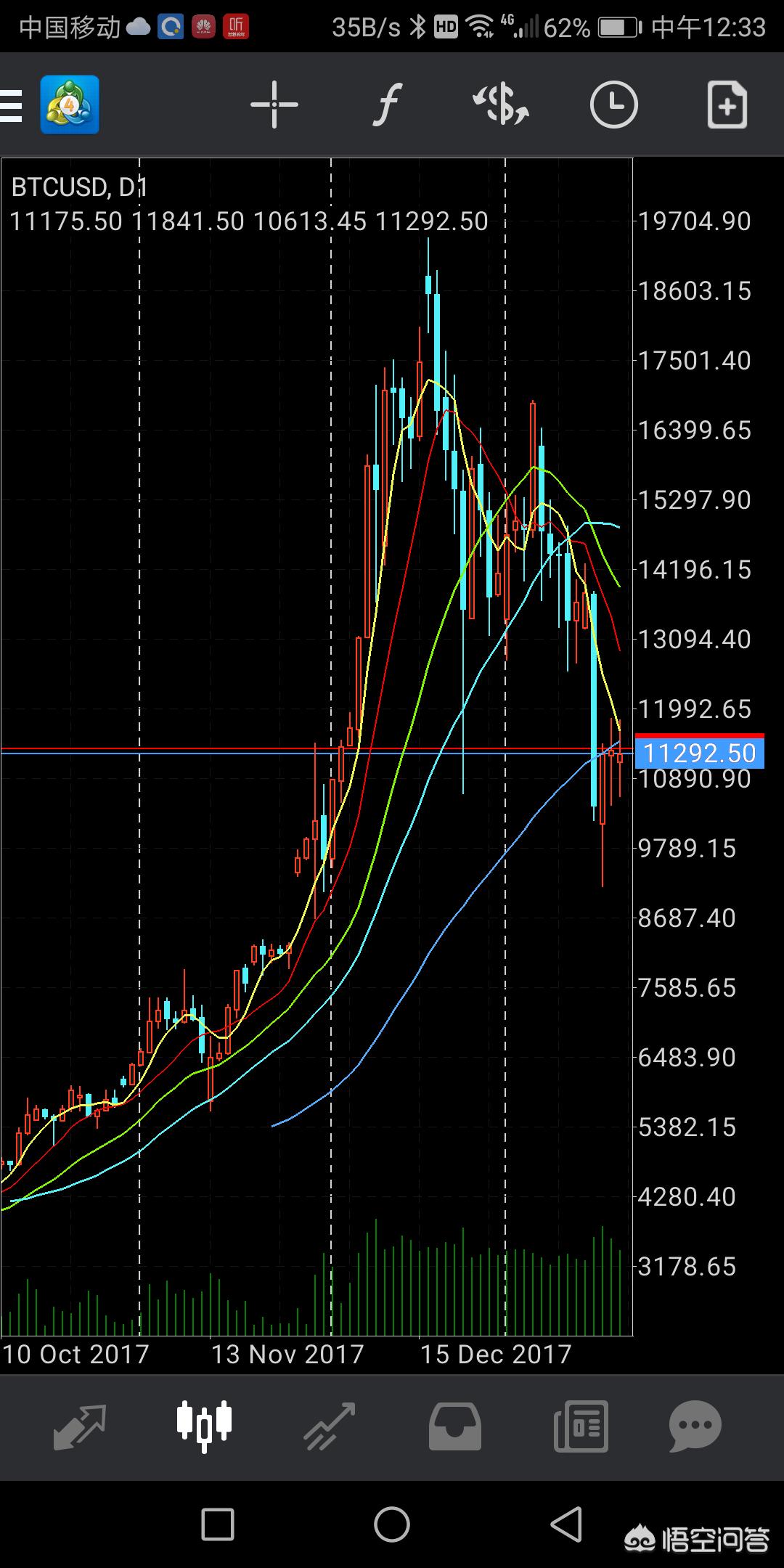Open the chat messages tab
This screenshot has width=784, height=1568.
click(695, 1426)
